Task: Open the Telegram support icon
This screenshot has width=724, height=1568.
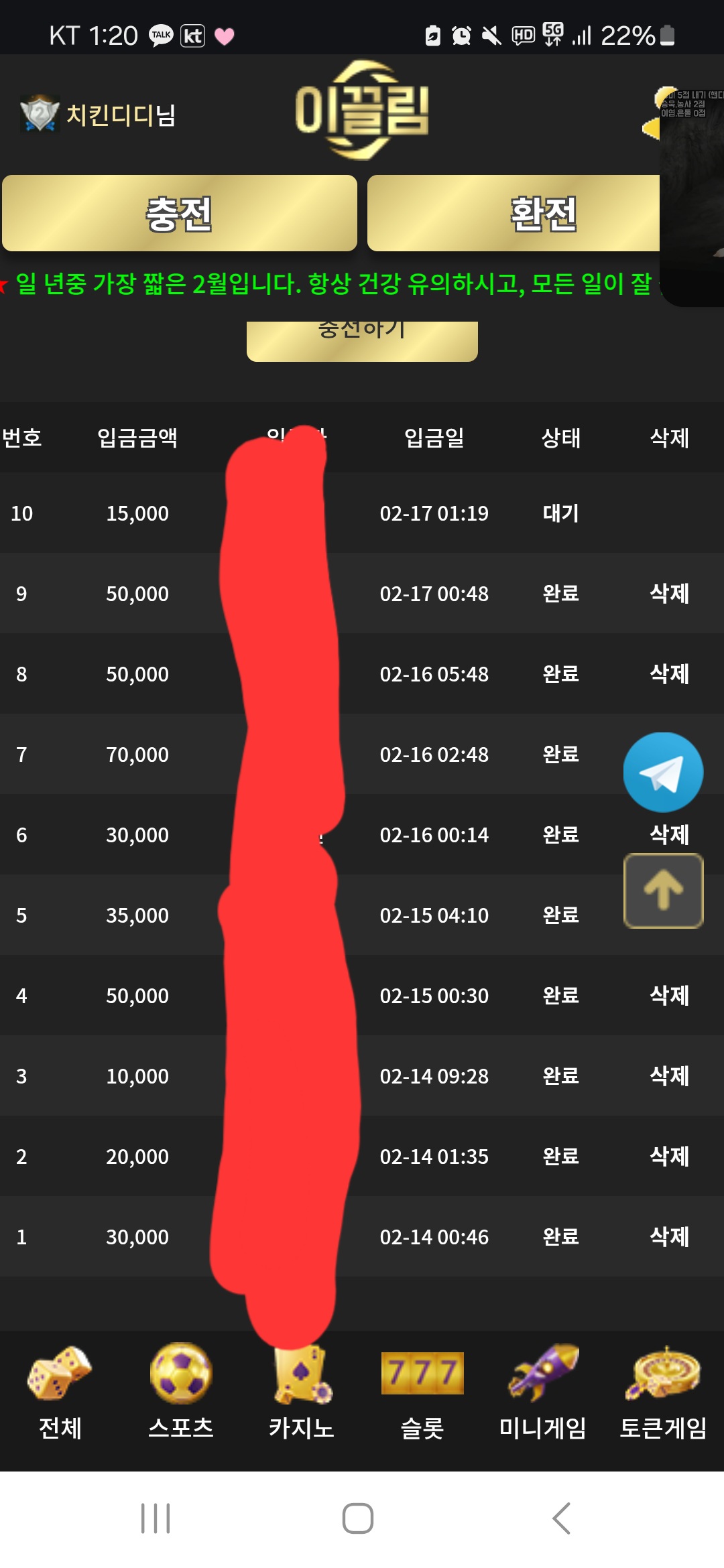Action: click(x=663, y=772)
